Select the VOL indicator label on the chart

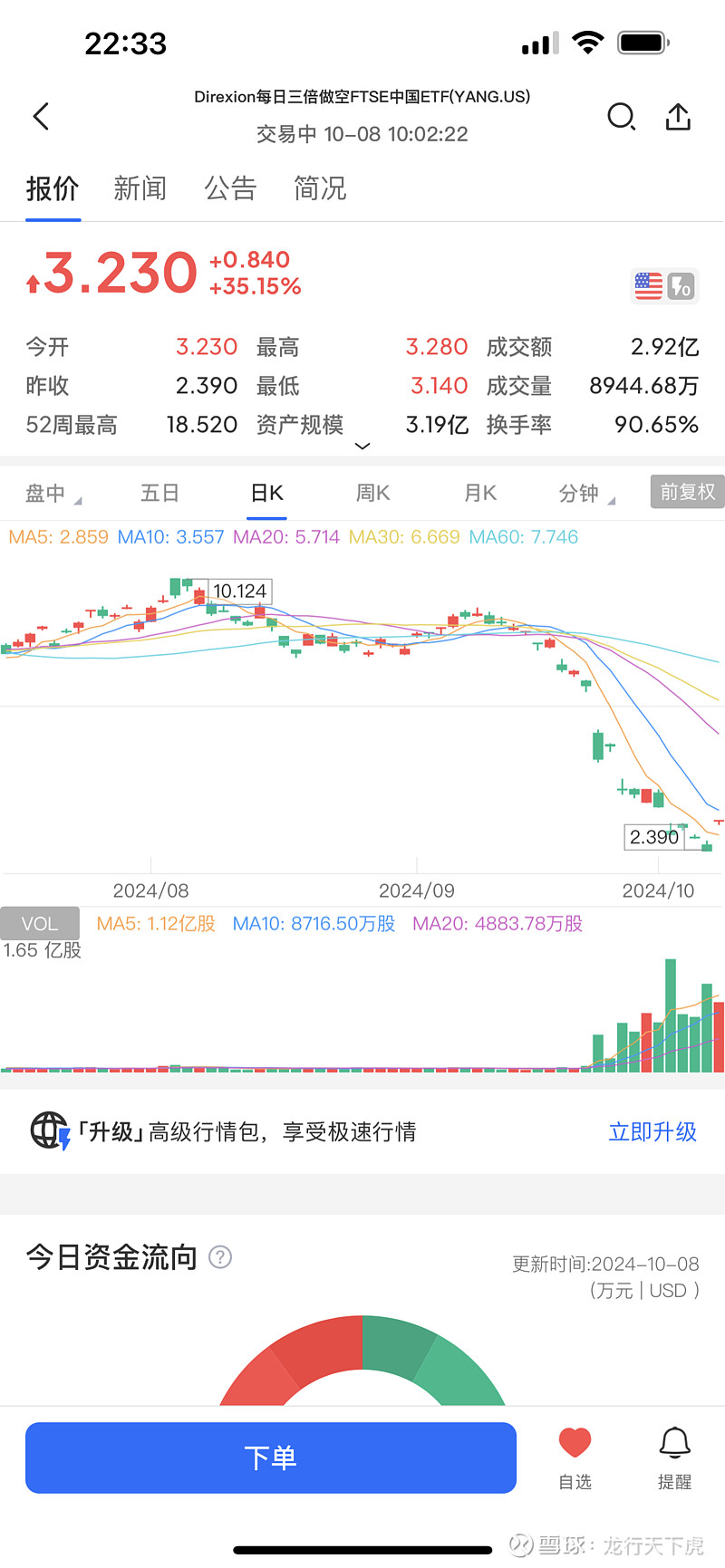click(x=39, y=923)
